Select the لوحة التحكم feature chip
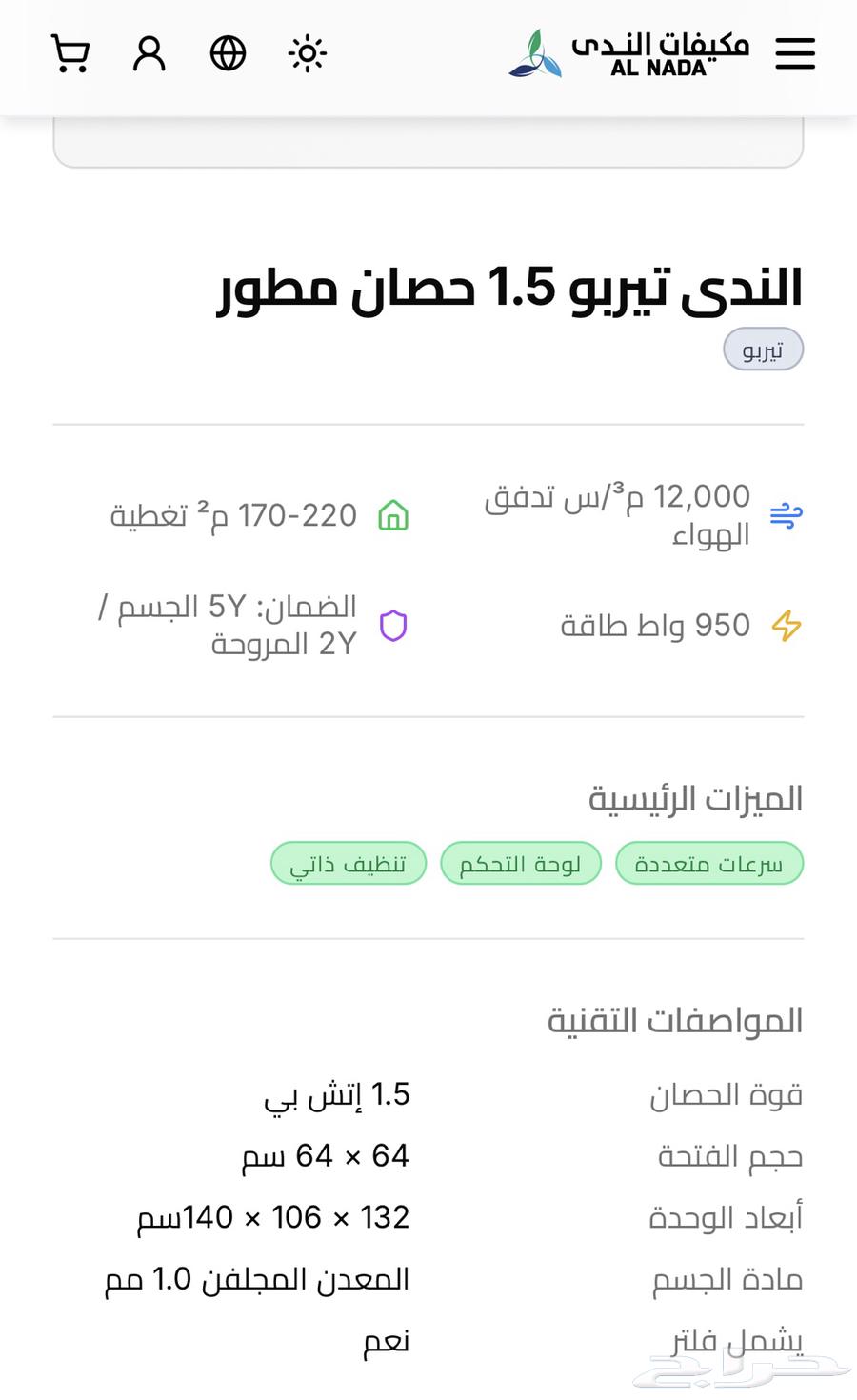857x1400 pixels. (520, 863)
